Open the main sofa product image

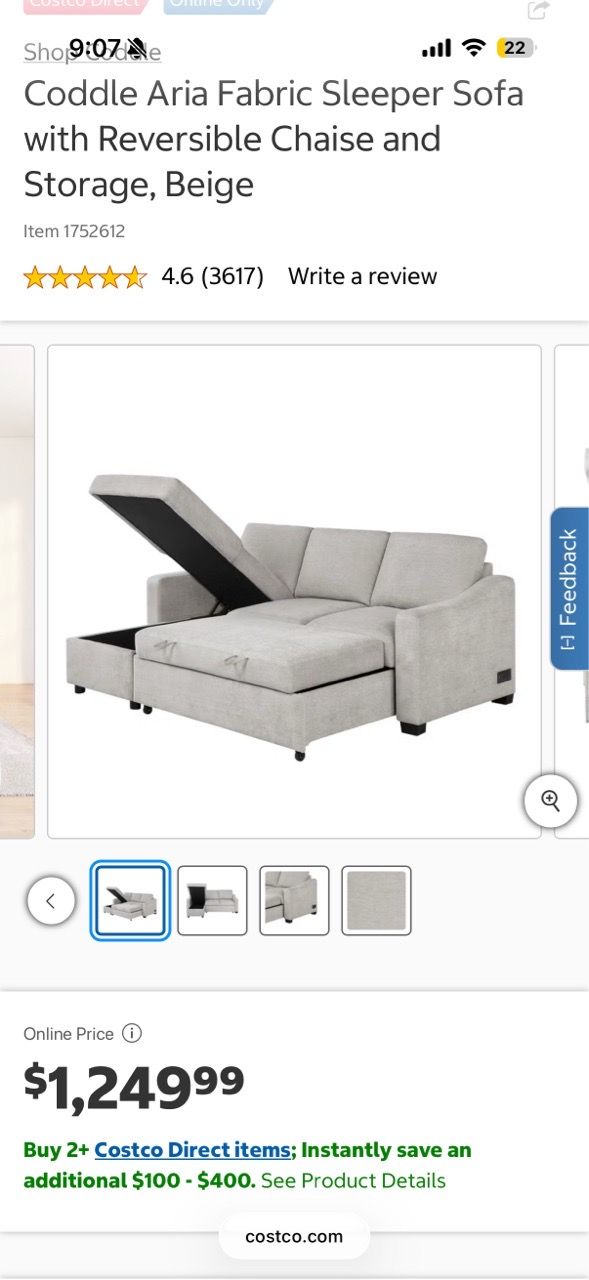click(294, 591)
